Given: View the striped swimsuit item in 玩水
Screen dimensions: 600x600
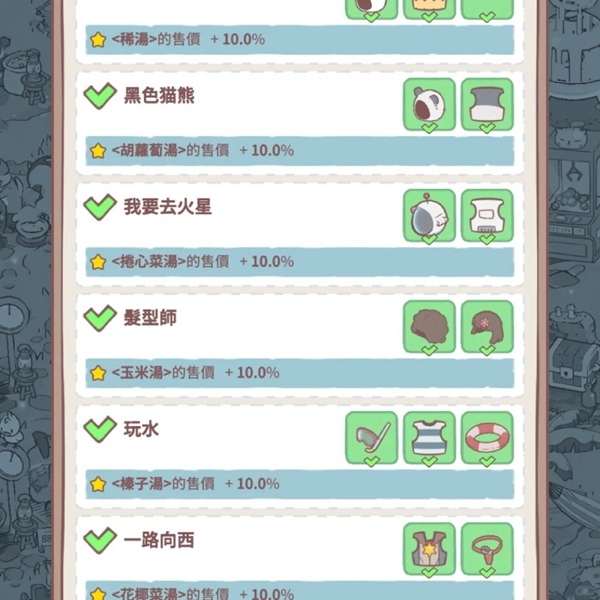Looking at the screenshot, I should tap(429, 437).
